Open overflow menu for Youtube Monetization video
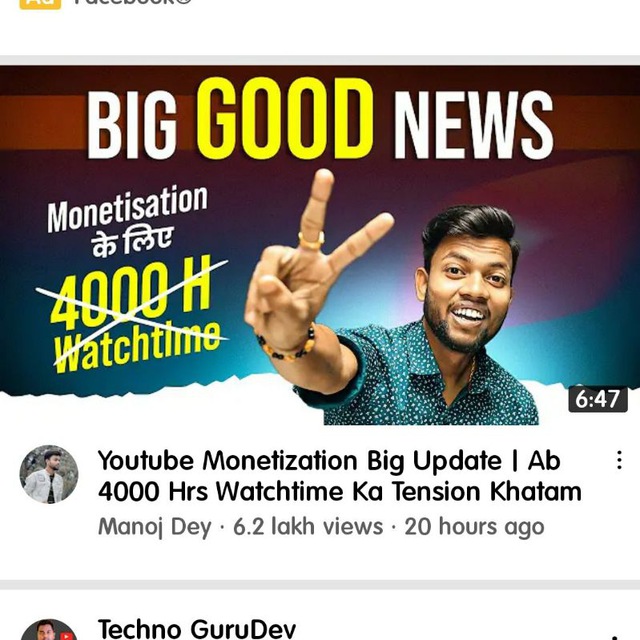 coord(619,461)
